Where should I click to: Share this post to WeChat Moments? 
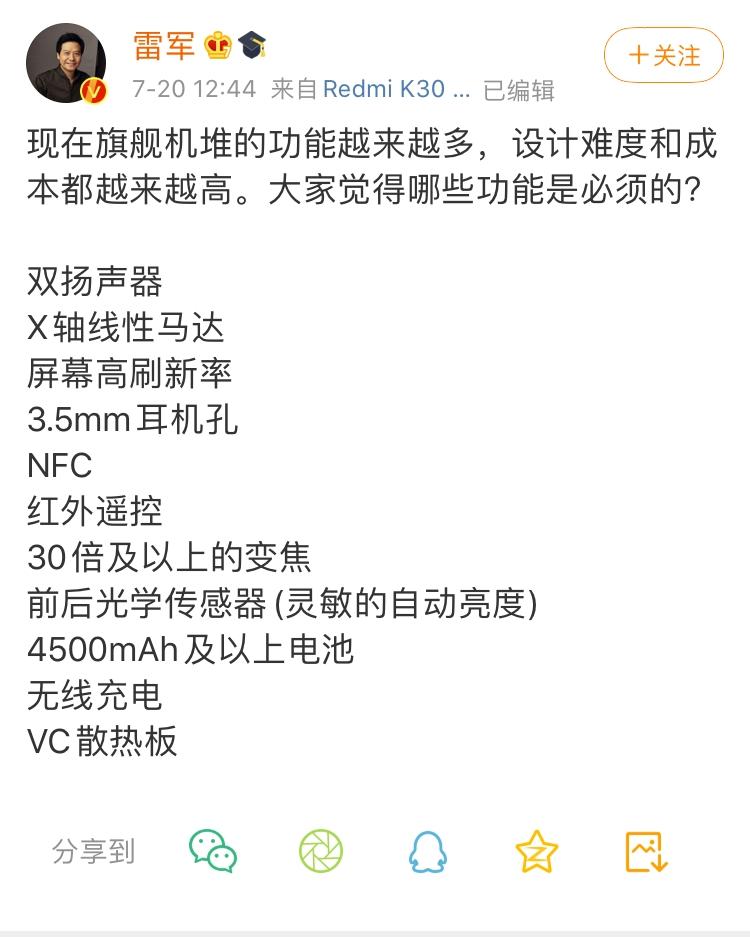321,851
